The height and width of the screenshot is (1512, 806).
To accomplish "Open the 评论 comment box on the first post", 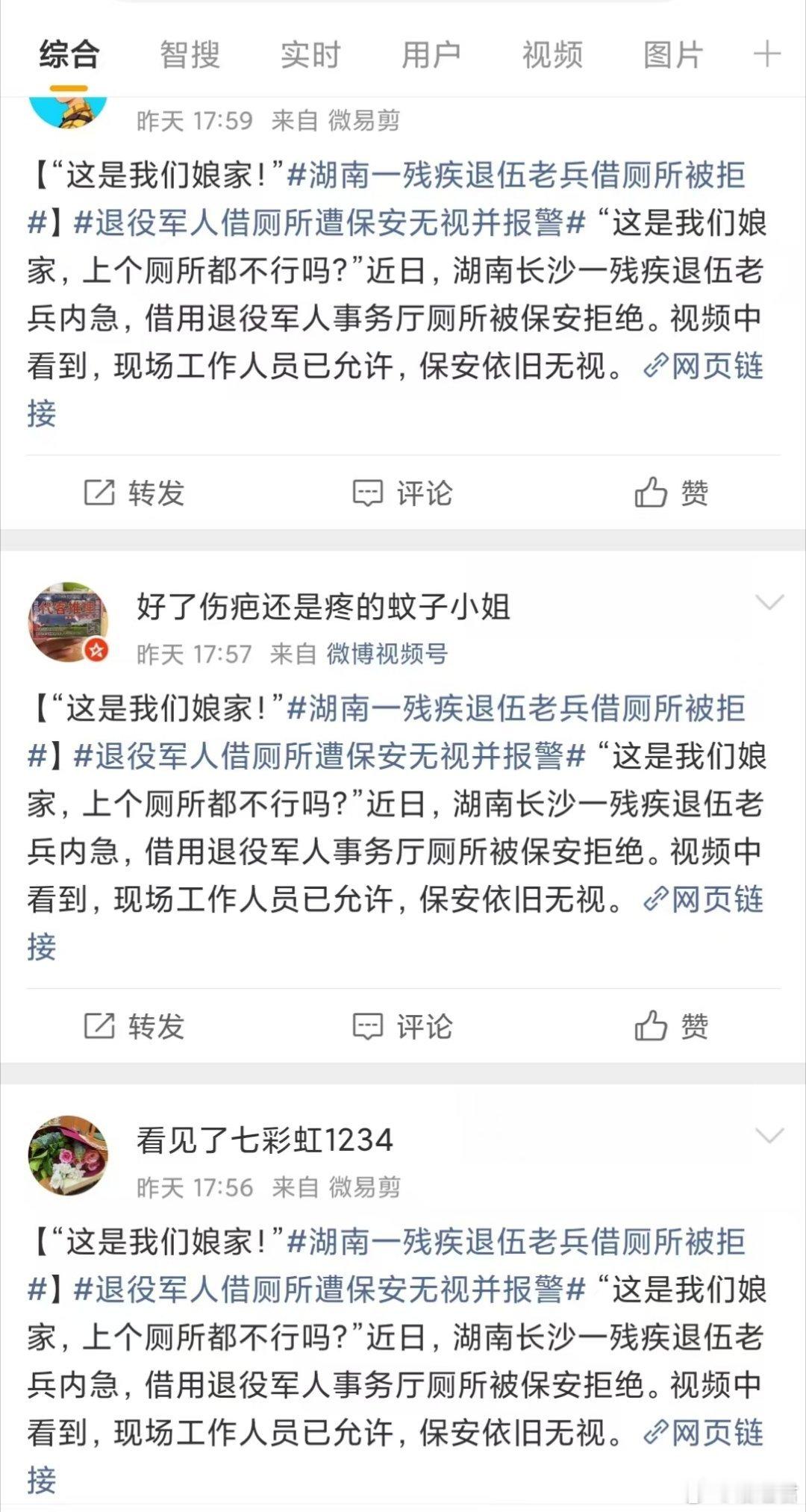I will pyautogui.click(x=402, y=492).
